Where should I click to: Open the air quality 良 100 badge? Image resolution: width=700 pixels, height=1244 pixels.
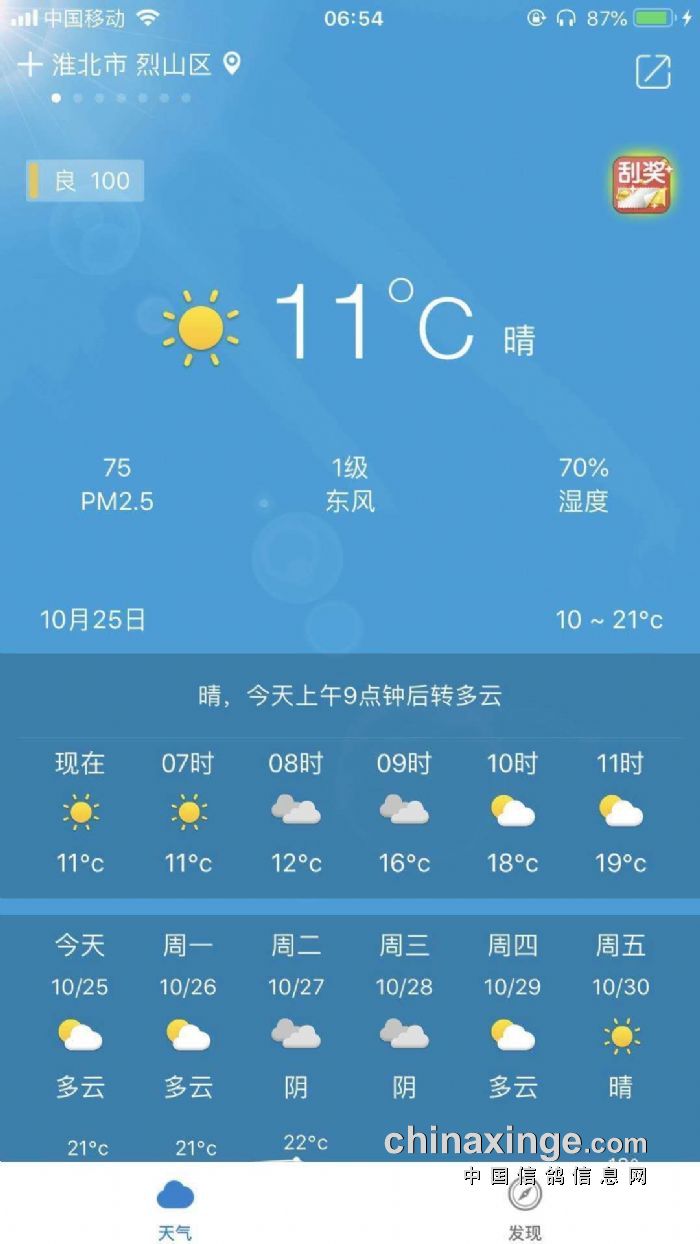85,181
